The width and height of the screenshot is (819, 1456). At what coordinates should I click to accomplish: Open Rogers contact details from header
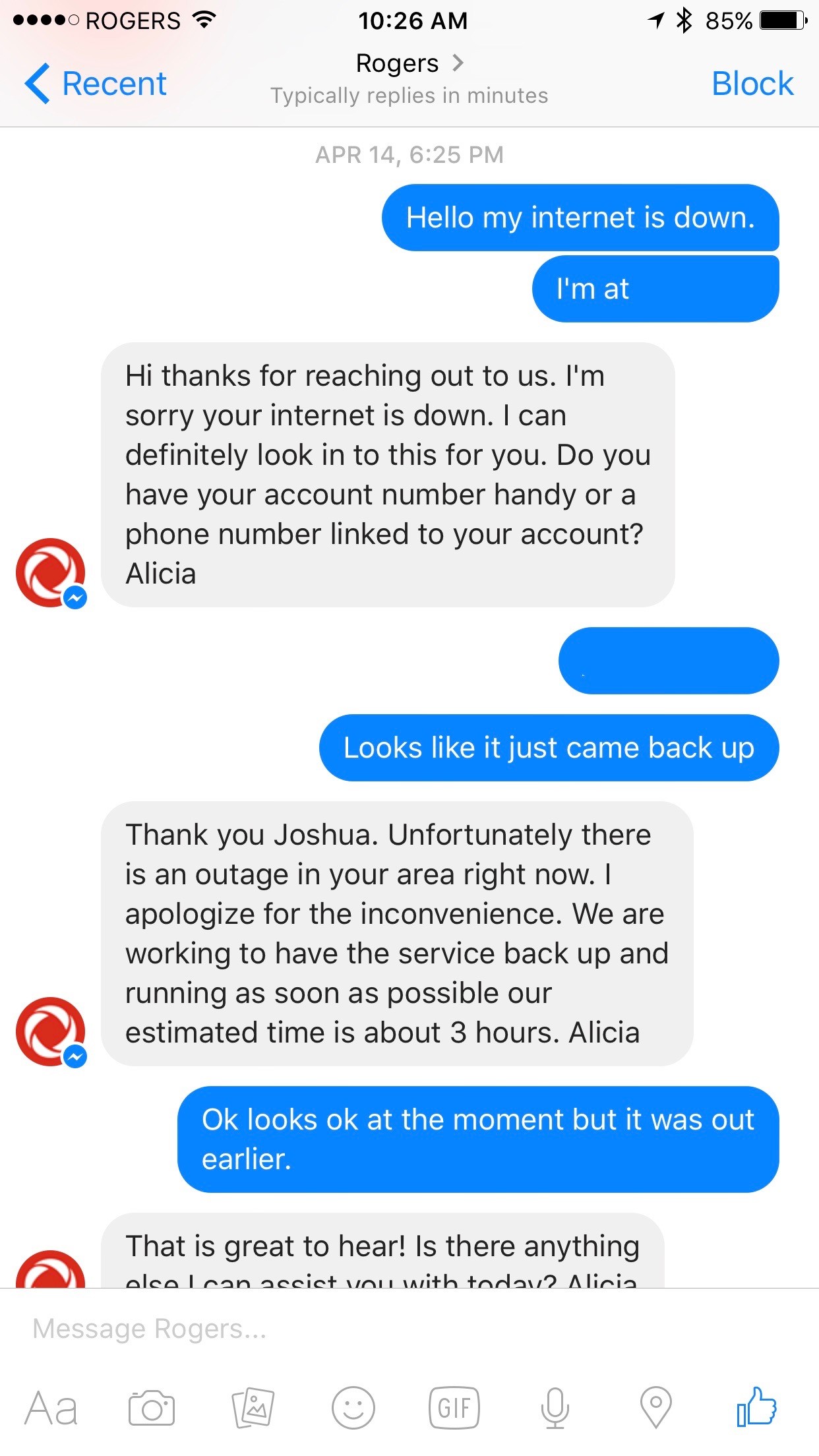[409, 63]
